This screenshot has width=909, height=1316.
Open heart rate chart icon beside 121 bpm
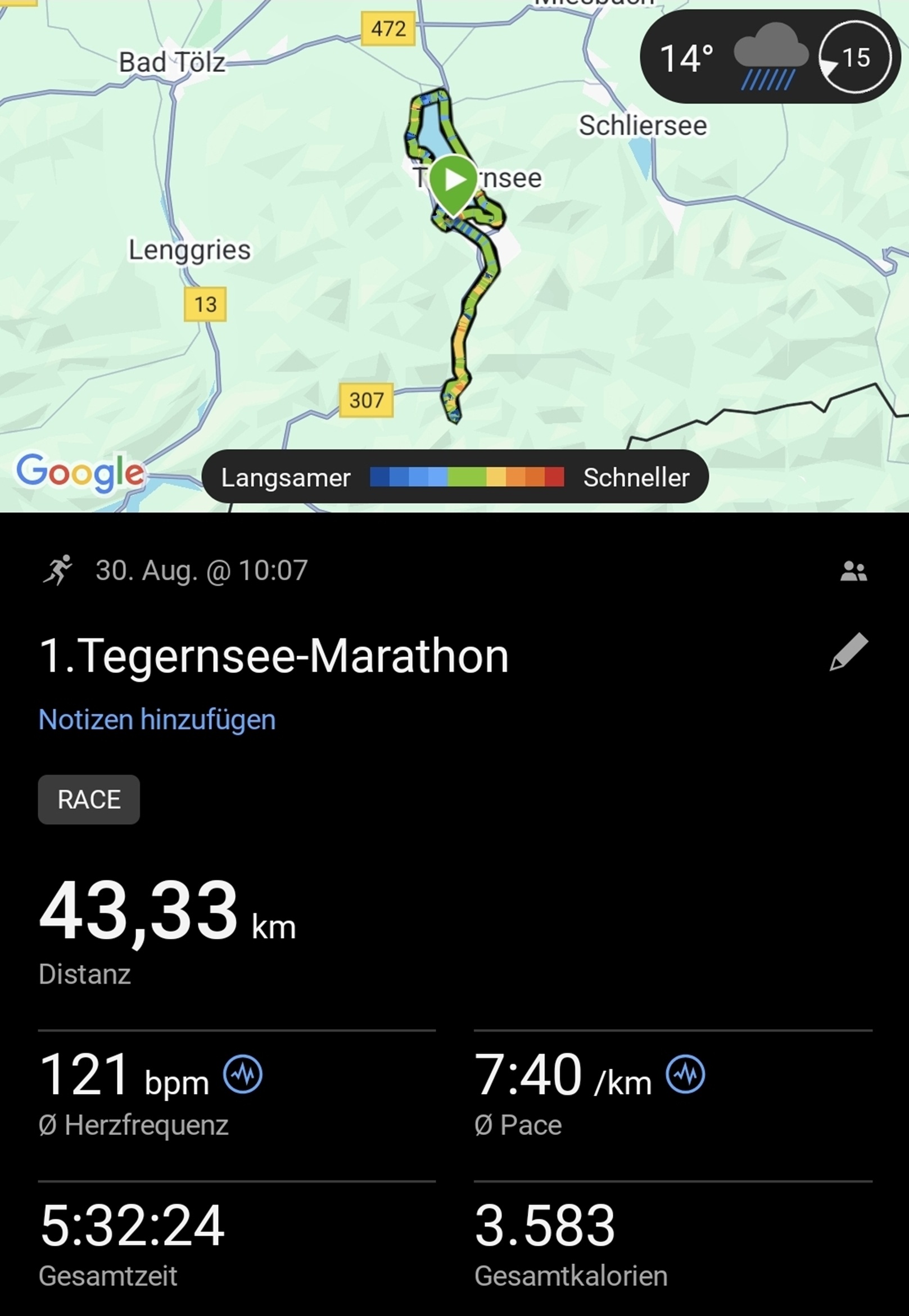point(243,1074)
